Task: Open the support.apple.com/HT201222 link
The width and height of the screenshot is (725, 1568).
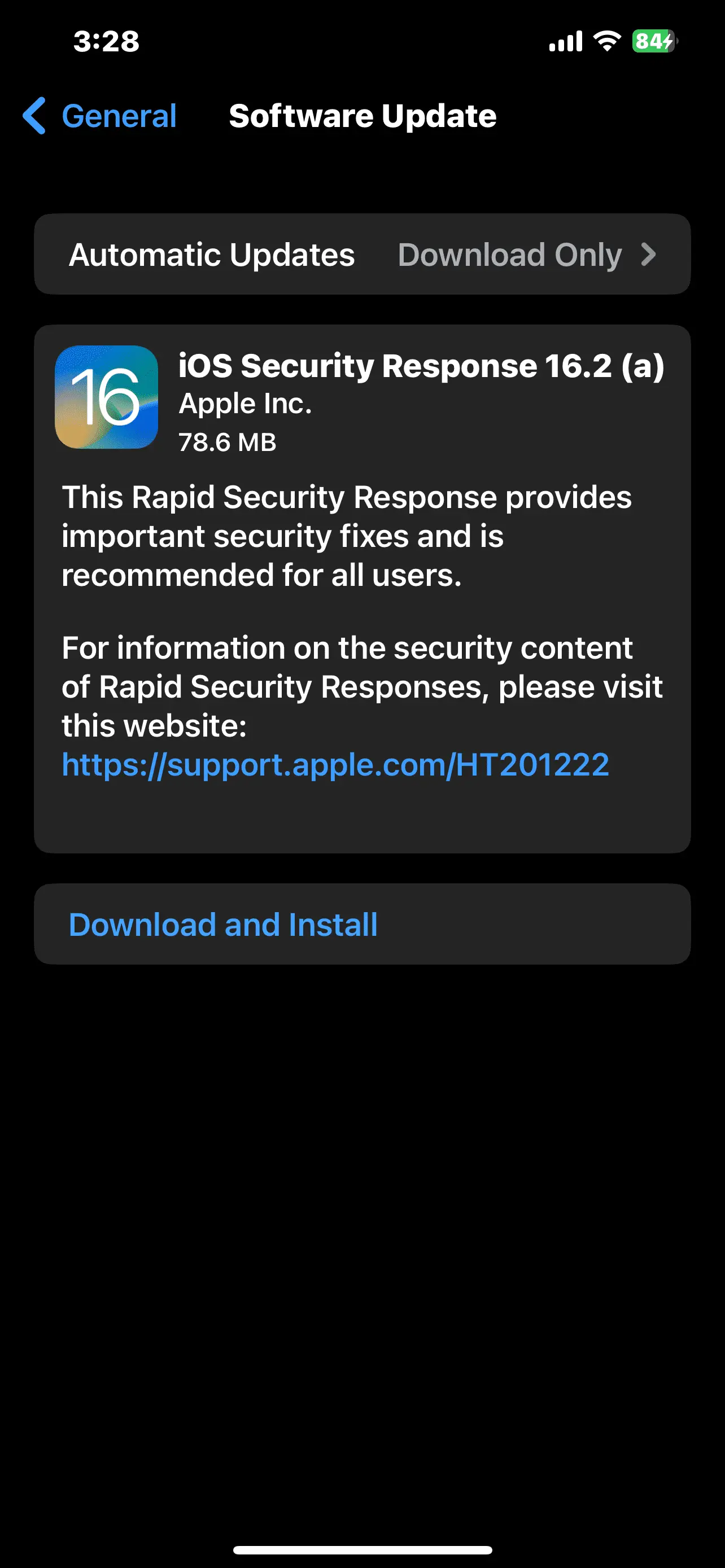Action: click(x=335, y=764)
